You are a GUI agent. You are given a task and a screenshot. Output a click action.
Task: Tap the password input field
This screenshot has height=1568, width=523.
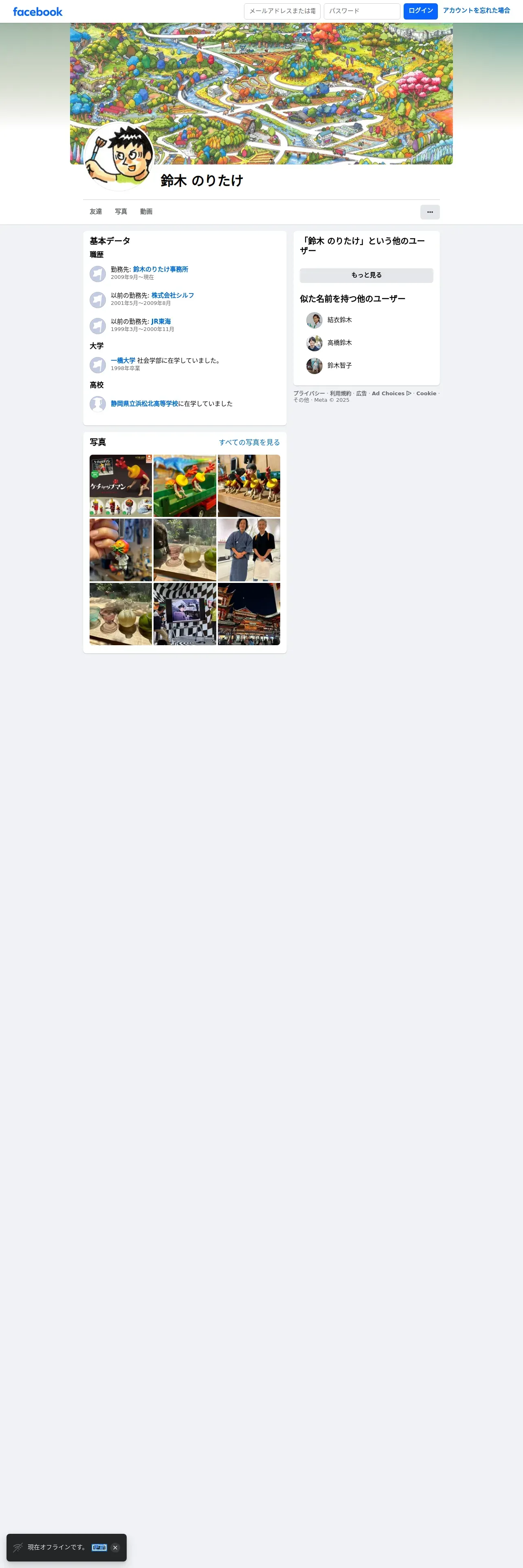coord(362,11)
